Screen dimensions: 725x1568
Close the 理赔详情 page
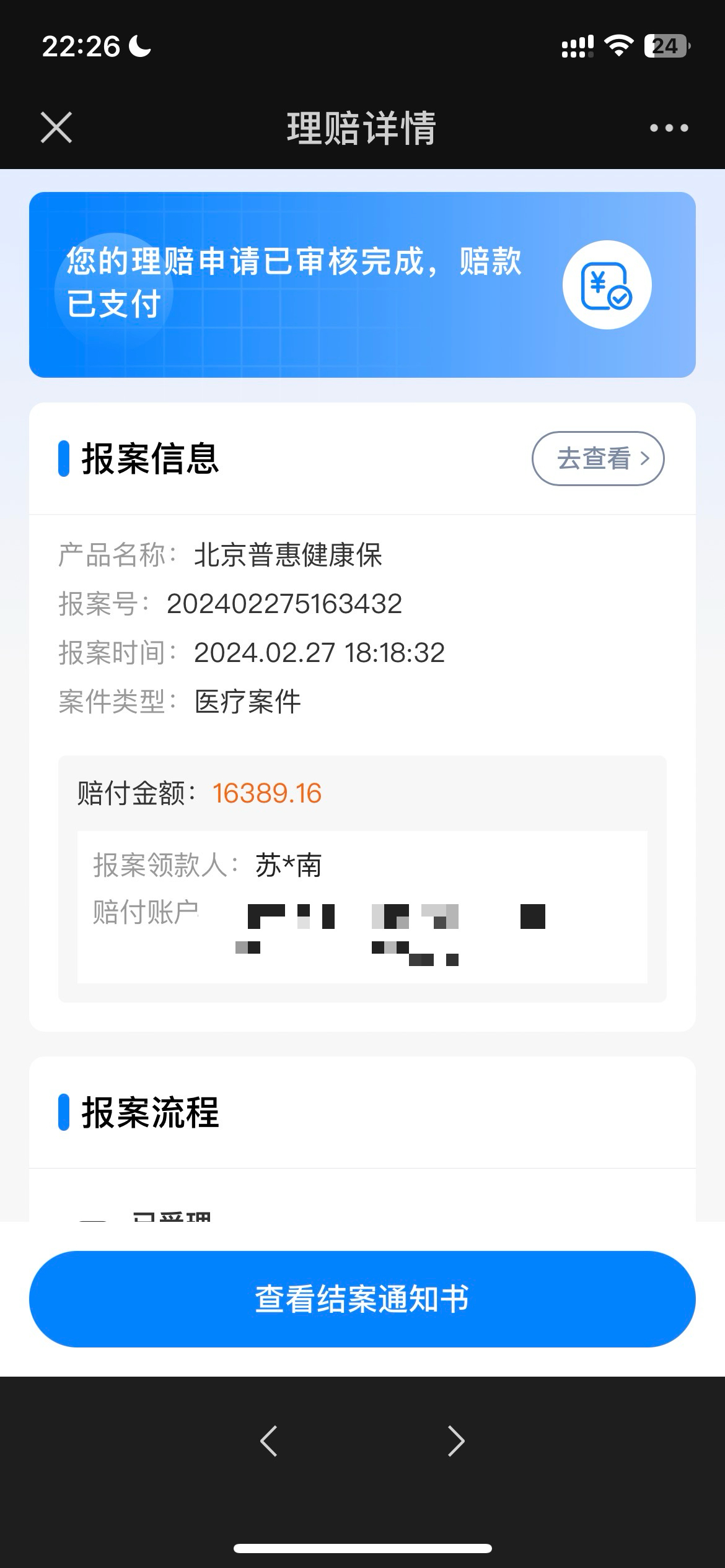pos(56,128)
